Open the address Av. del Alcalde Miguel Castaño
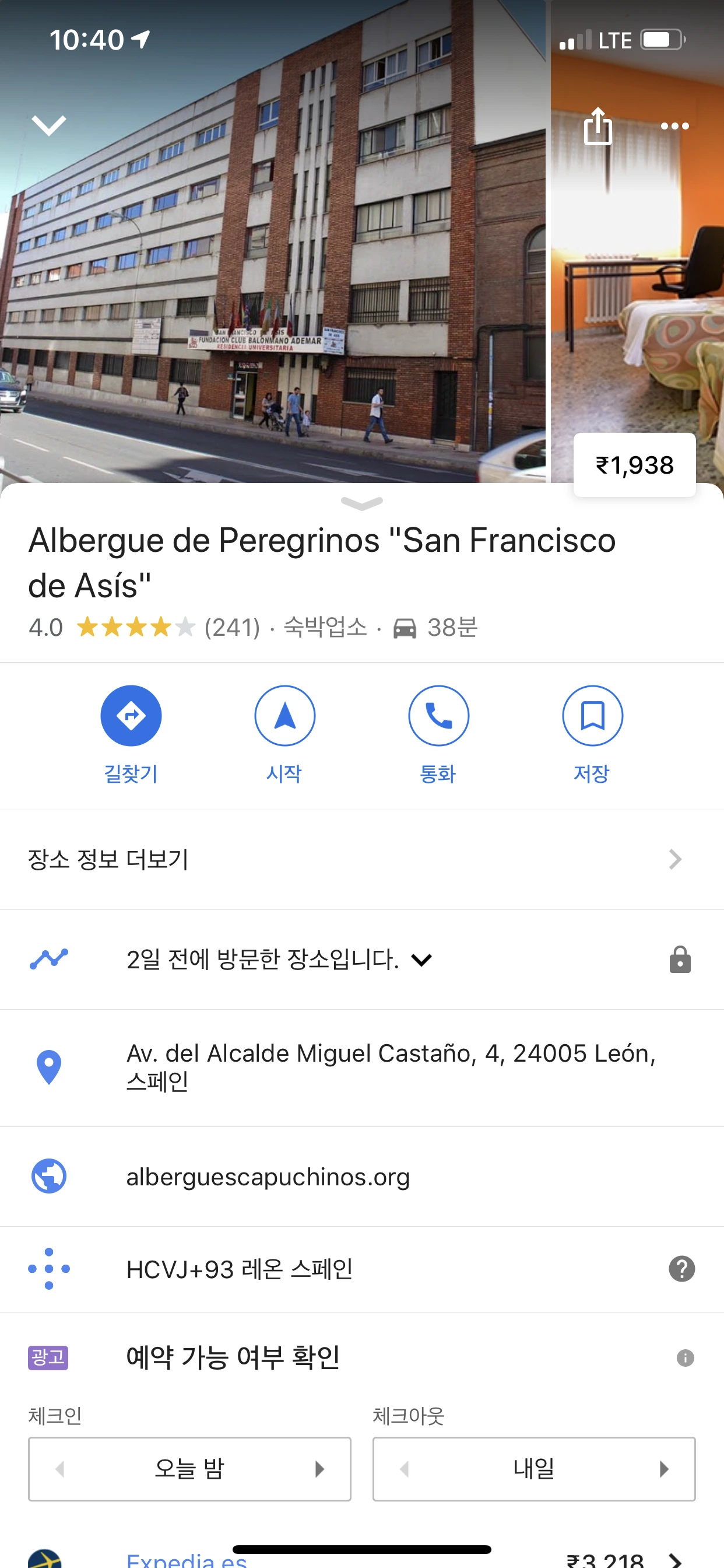The height and width of the screenshot is (1568, 724). (x=389, y=1066)
